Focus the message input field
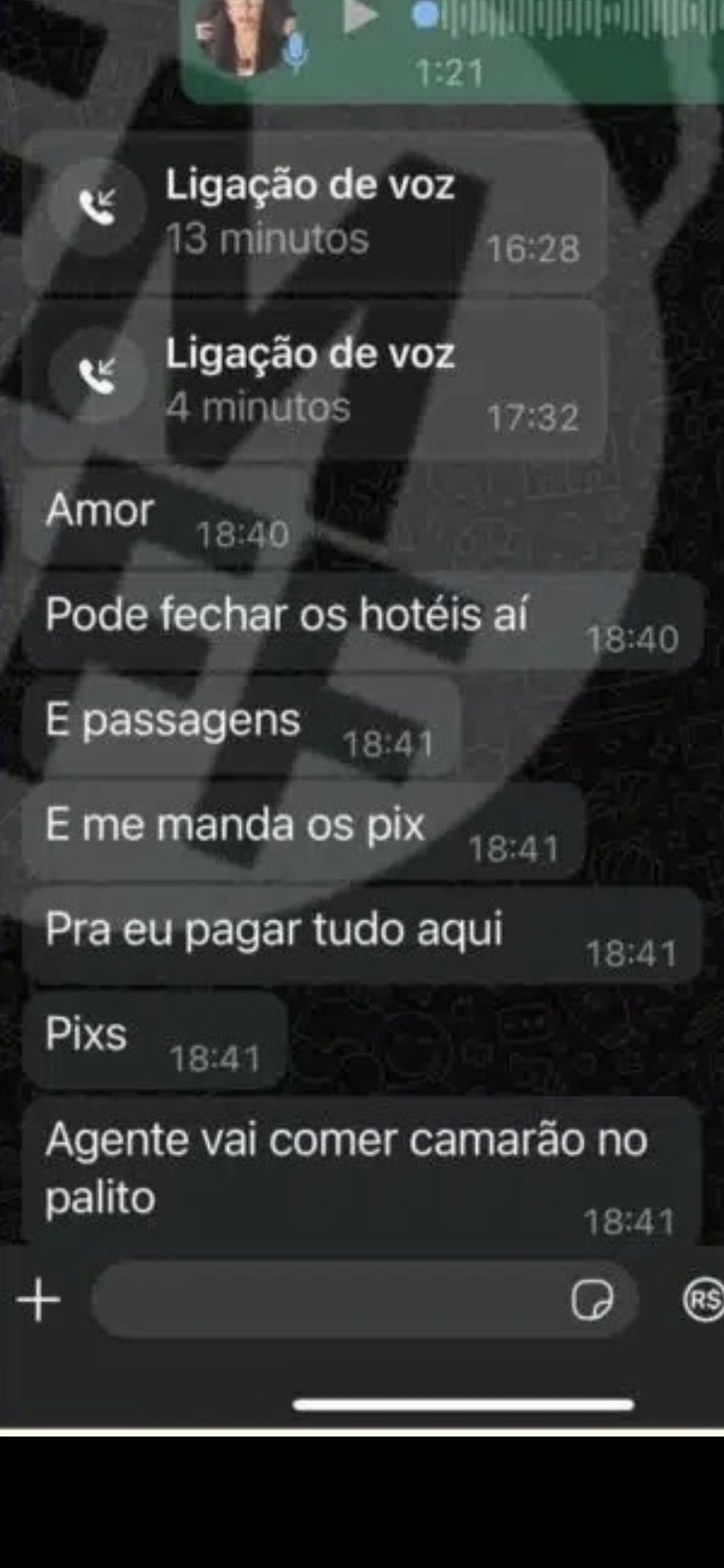The image size is (724, 1568). point(329,1299)
